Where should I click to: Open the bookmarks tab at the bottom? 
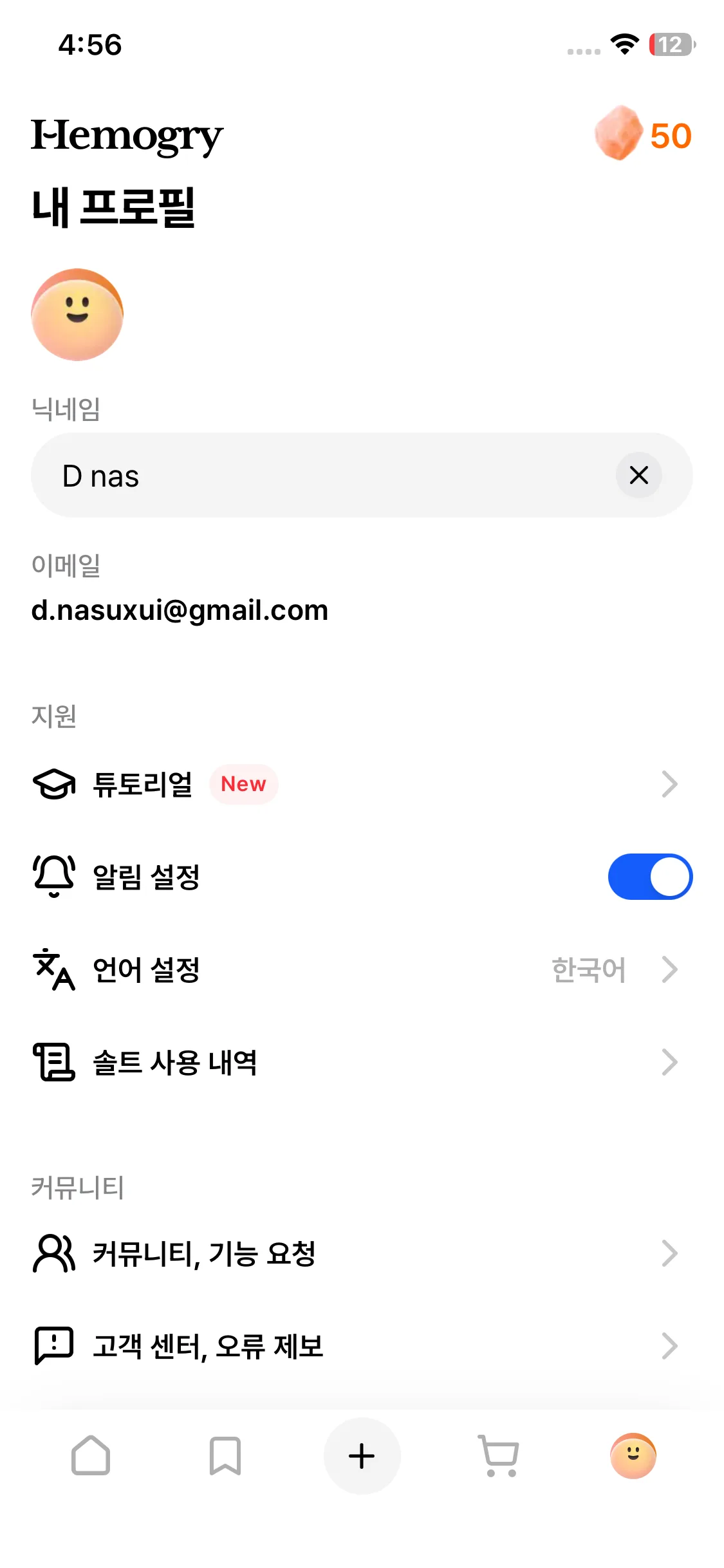(x=225, y=1457)
